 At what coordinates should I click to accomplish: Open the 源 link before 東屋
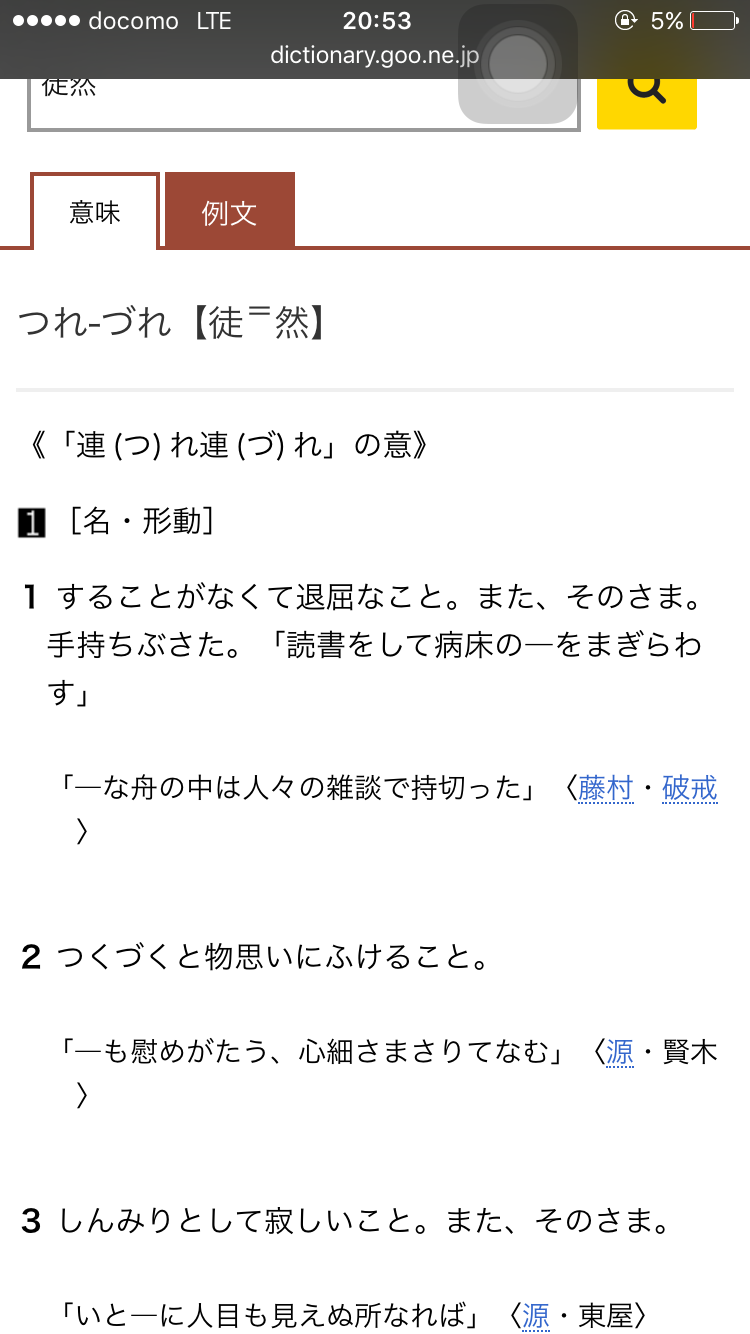(536, 1315)
